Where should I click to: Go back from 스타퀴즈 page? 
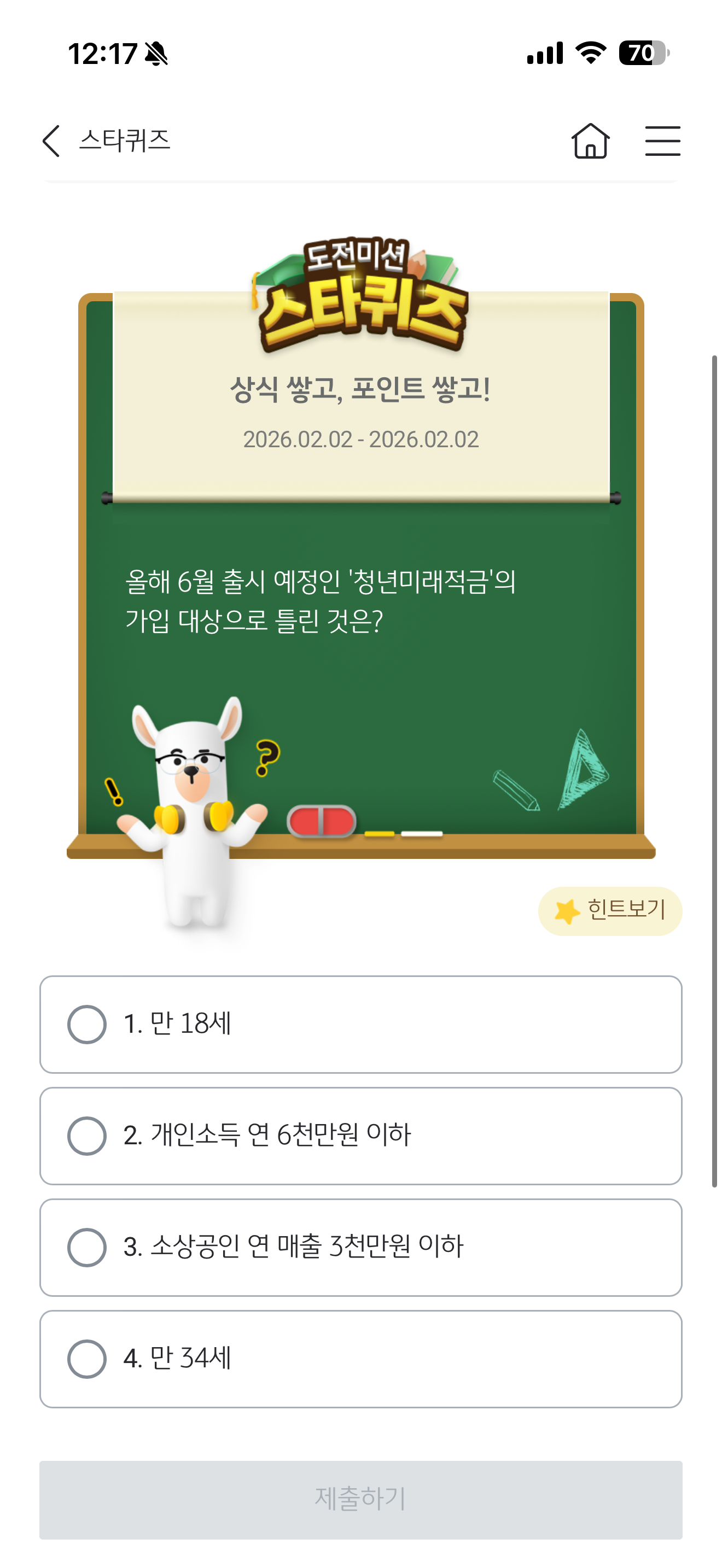pyautogui.click(x=52, y=141)
